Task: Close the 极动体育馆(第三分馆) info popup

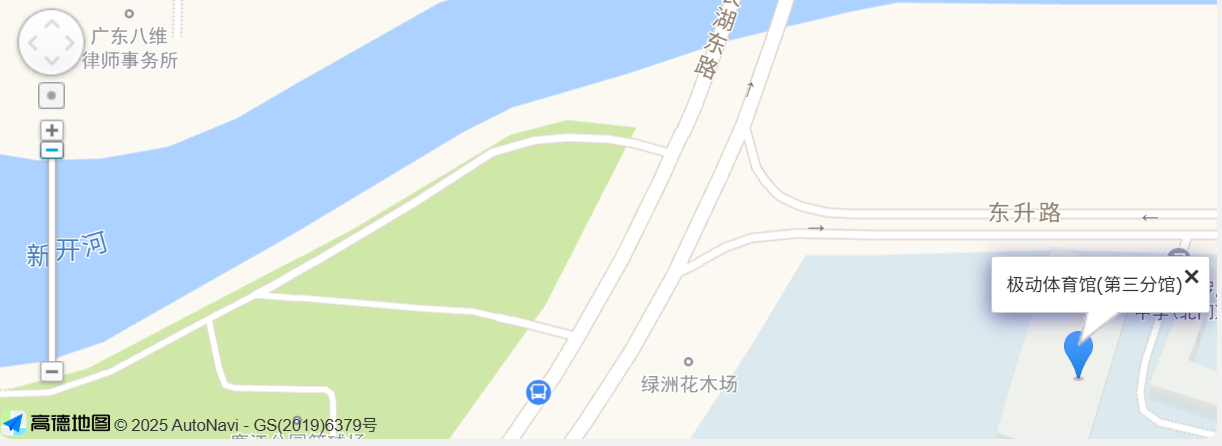Action: pyautogui.click(x=1191, y=276)
